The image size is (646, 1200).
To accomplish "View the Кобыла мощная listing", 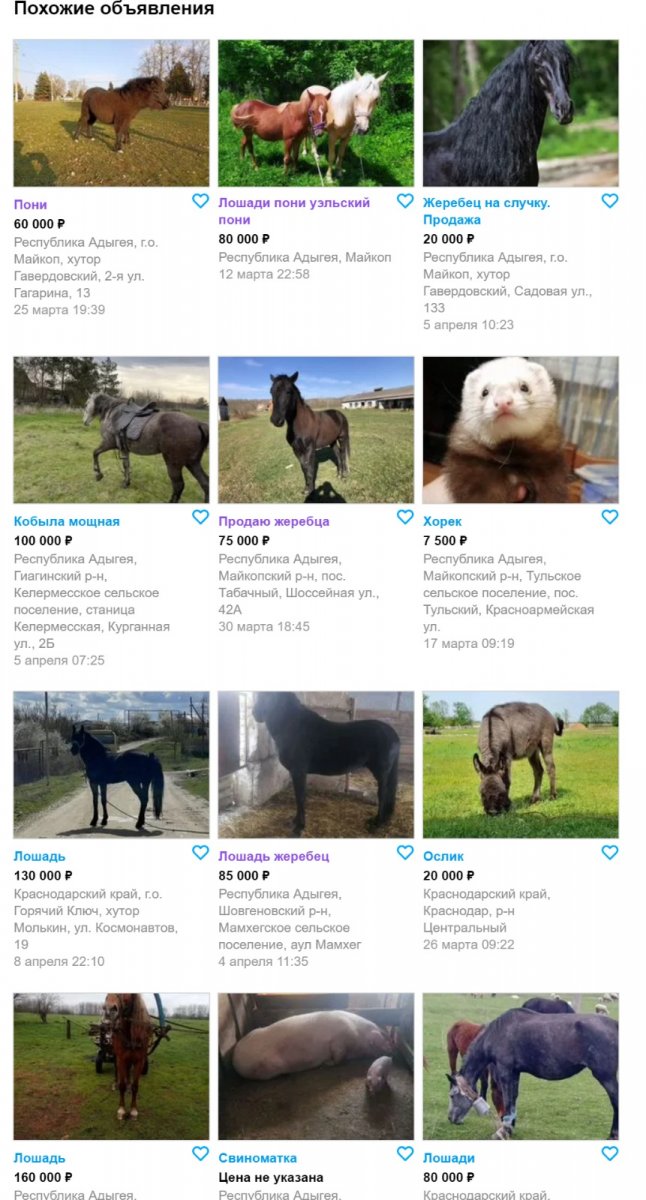I will (67, 521).
